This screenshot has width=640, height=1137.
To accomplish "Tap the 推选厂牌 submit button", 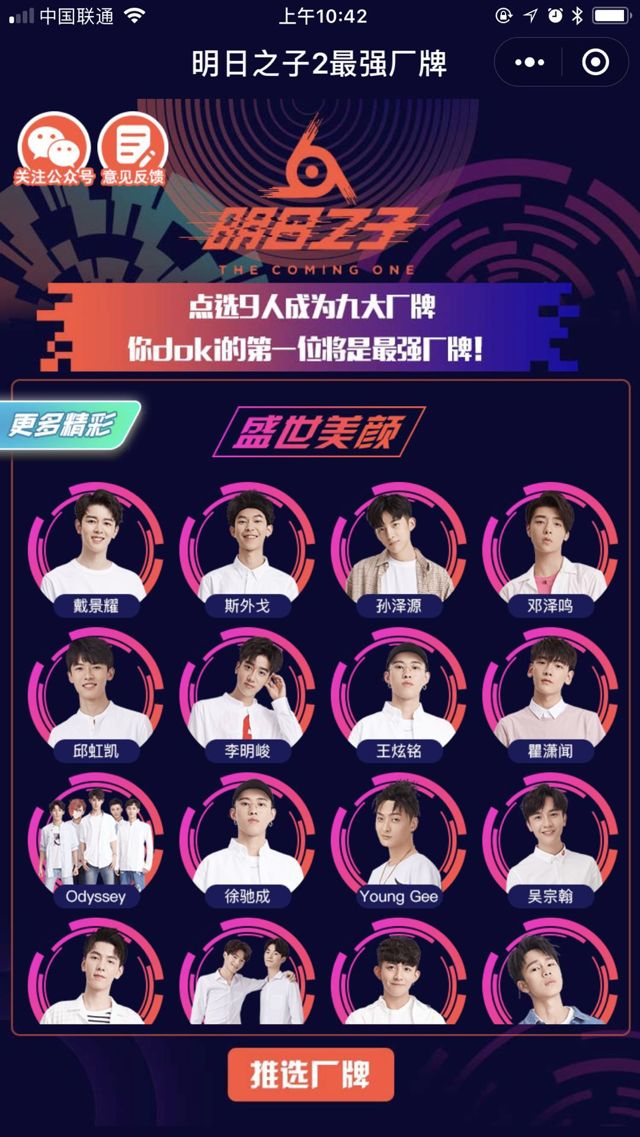I will [x=311, y=1075].
